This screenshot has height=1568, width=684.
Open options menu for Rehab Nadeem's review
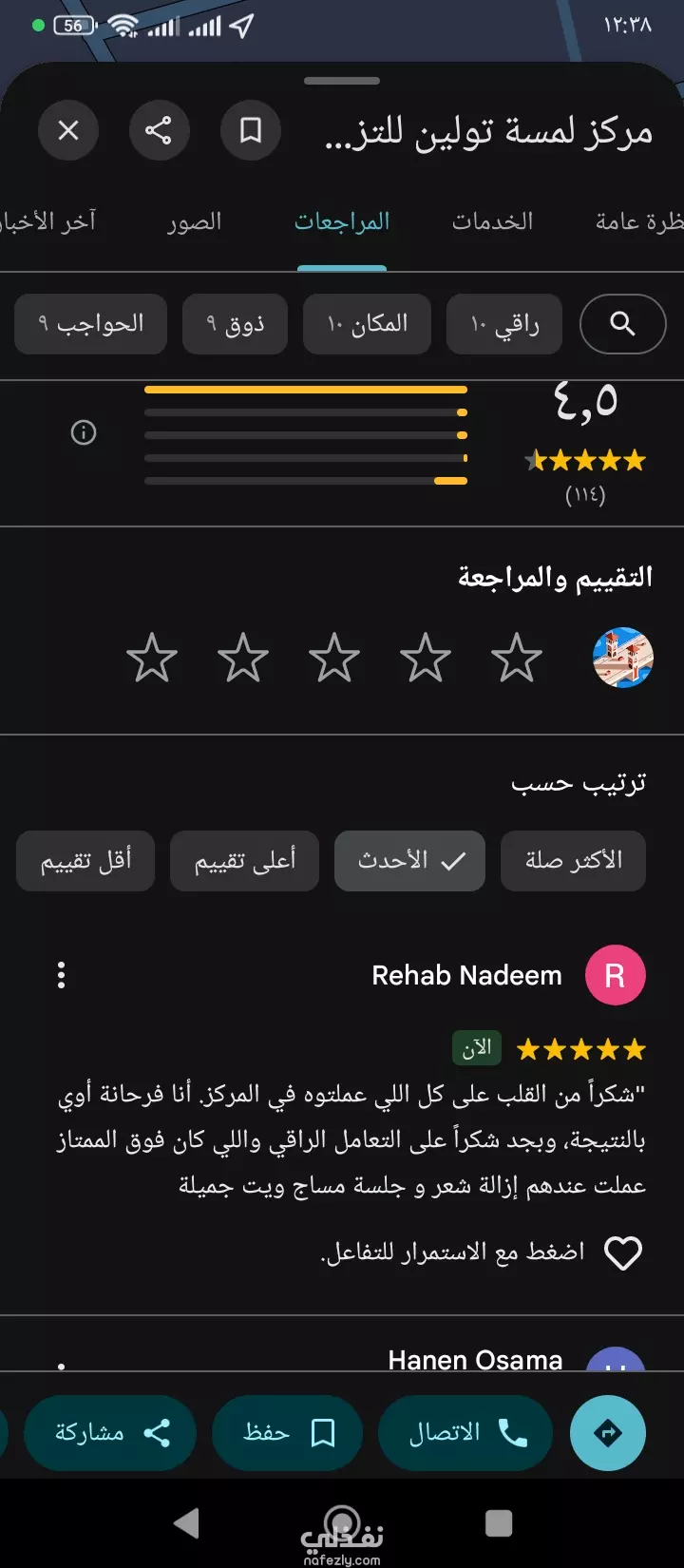(x=61, y=975)
